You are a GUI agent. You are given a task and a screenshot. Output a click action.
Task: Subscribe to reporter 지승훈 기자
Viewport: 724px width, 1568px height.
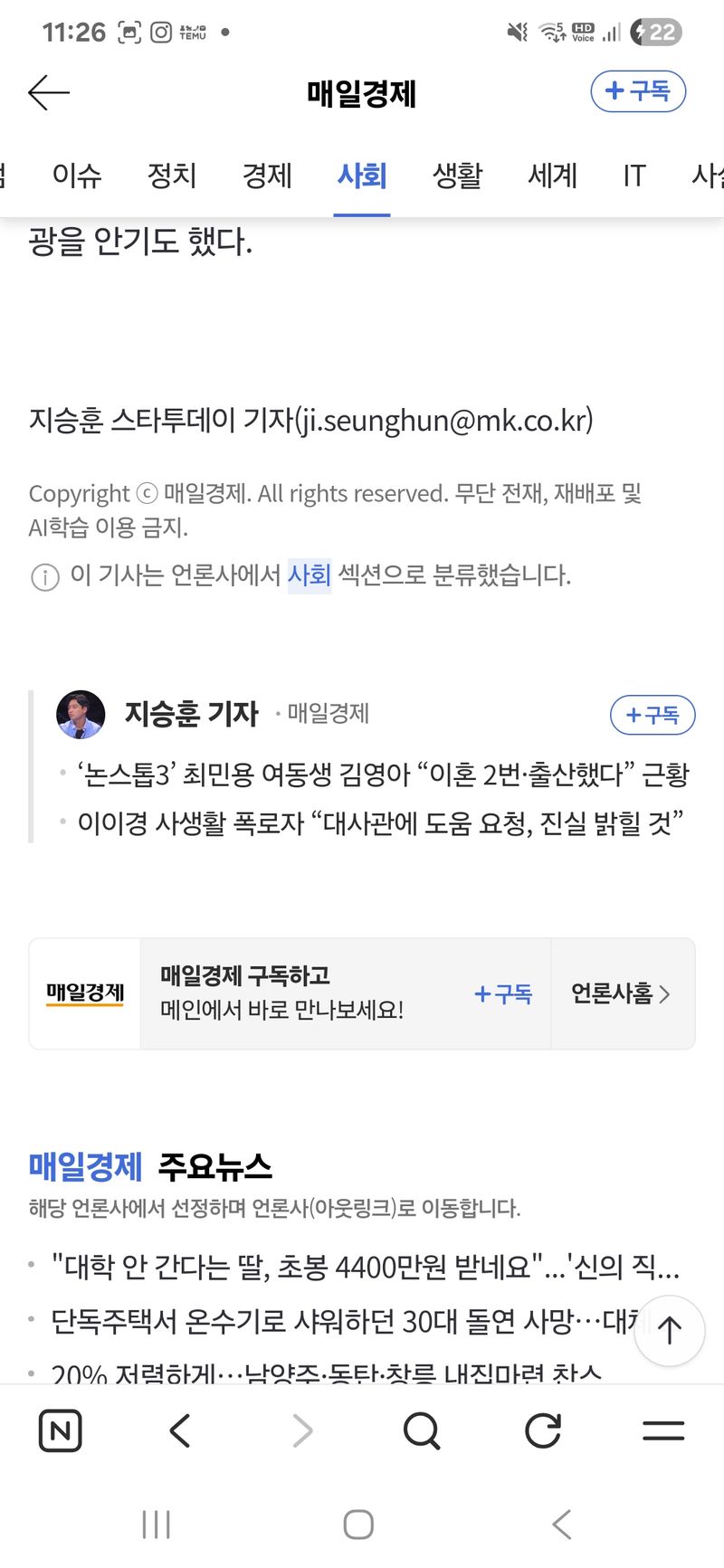(652, 715)
